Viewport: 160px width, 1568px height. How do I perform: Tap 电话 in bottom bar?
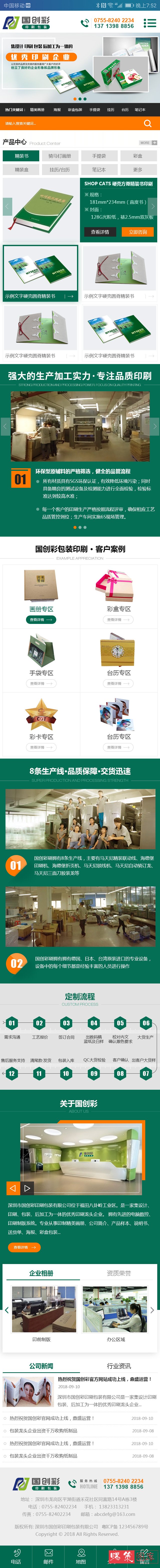click(16, 1557)
